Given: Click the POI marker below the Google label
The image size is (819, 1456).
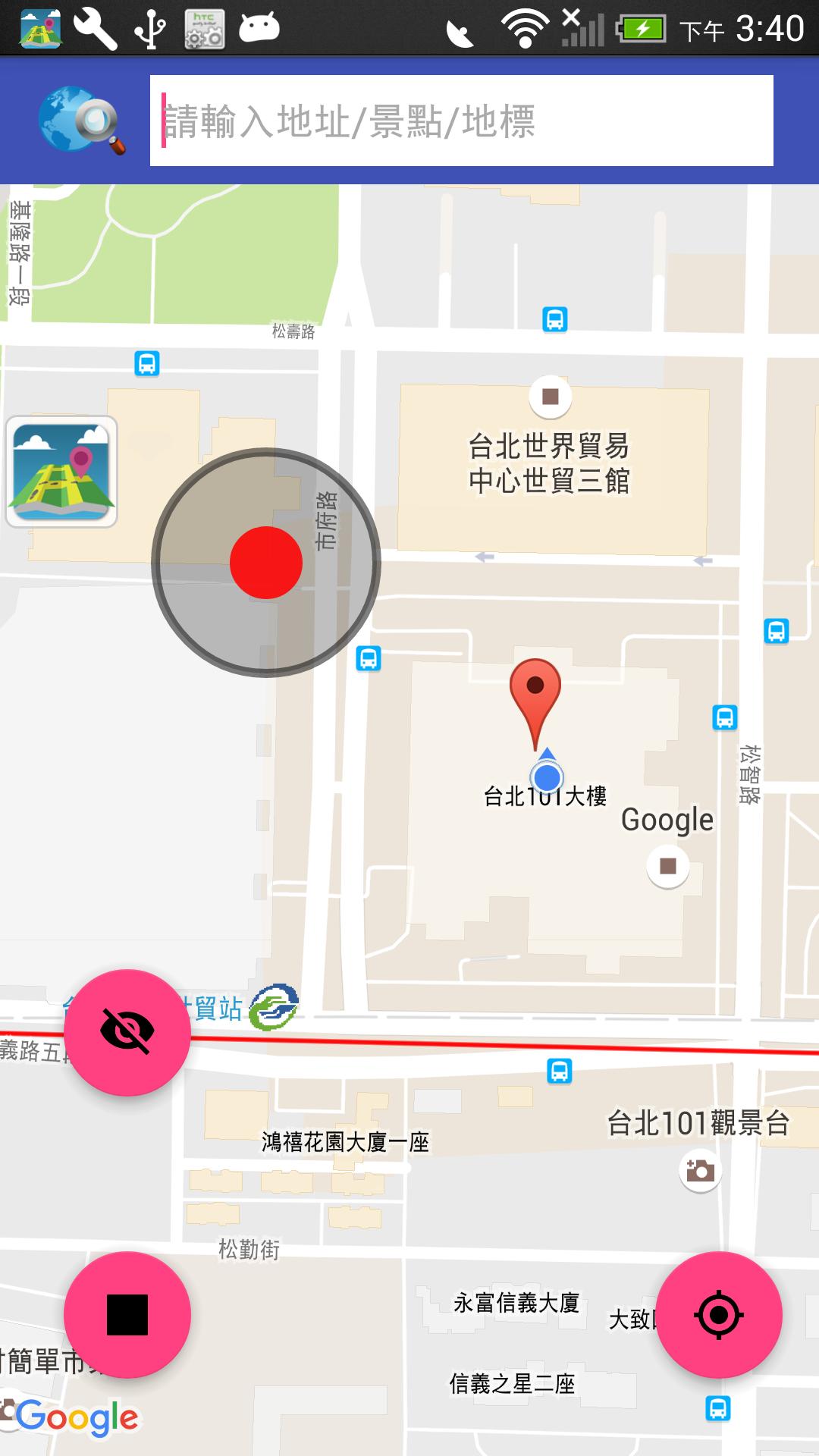Looking at the screenshot, I should 667,864.
